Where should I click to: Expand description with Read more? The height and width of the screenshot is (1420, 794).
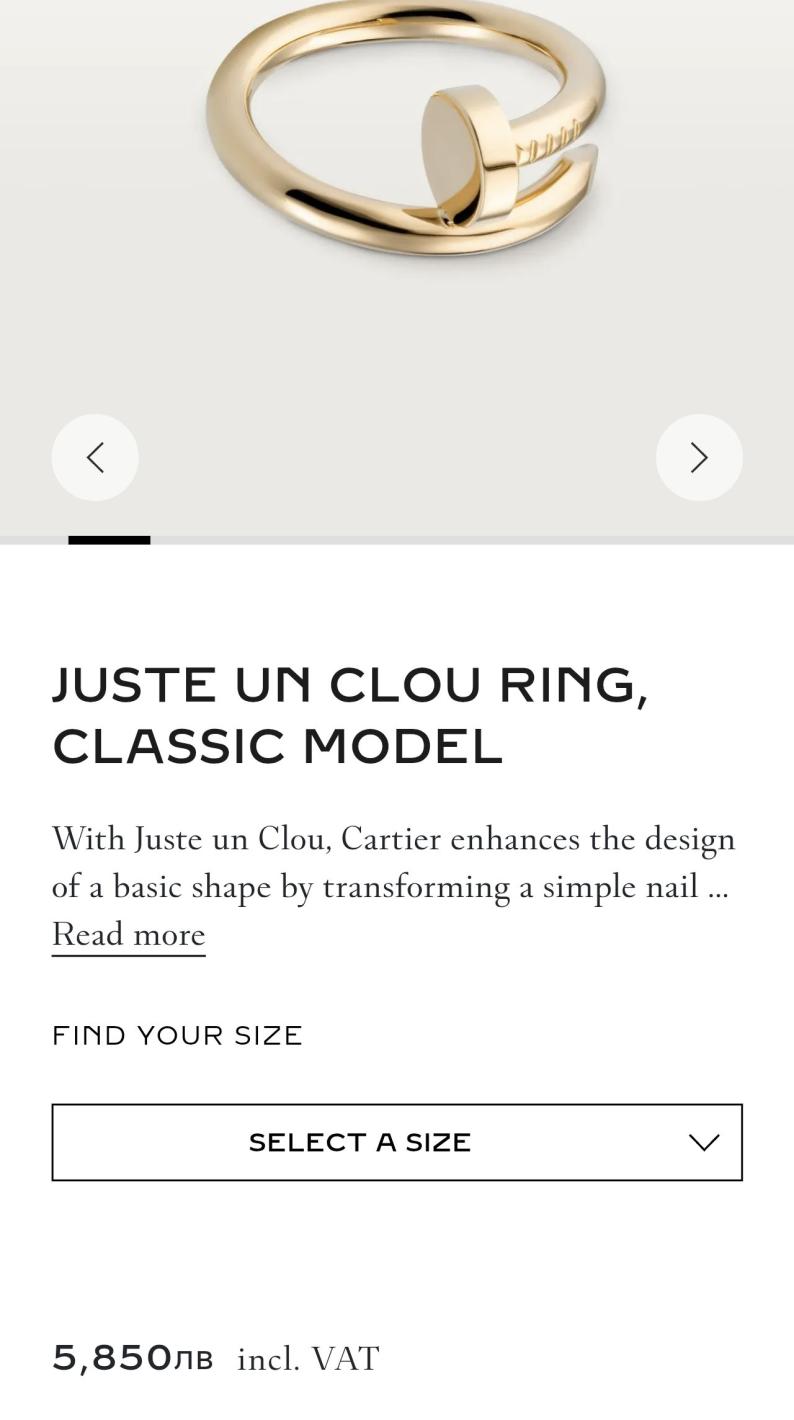pyautogui.click(x=128, y=934)
